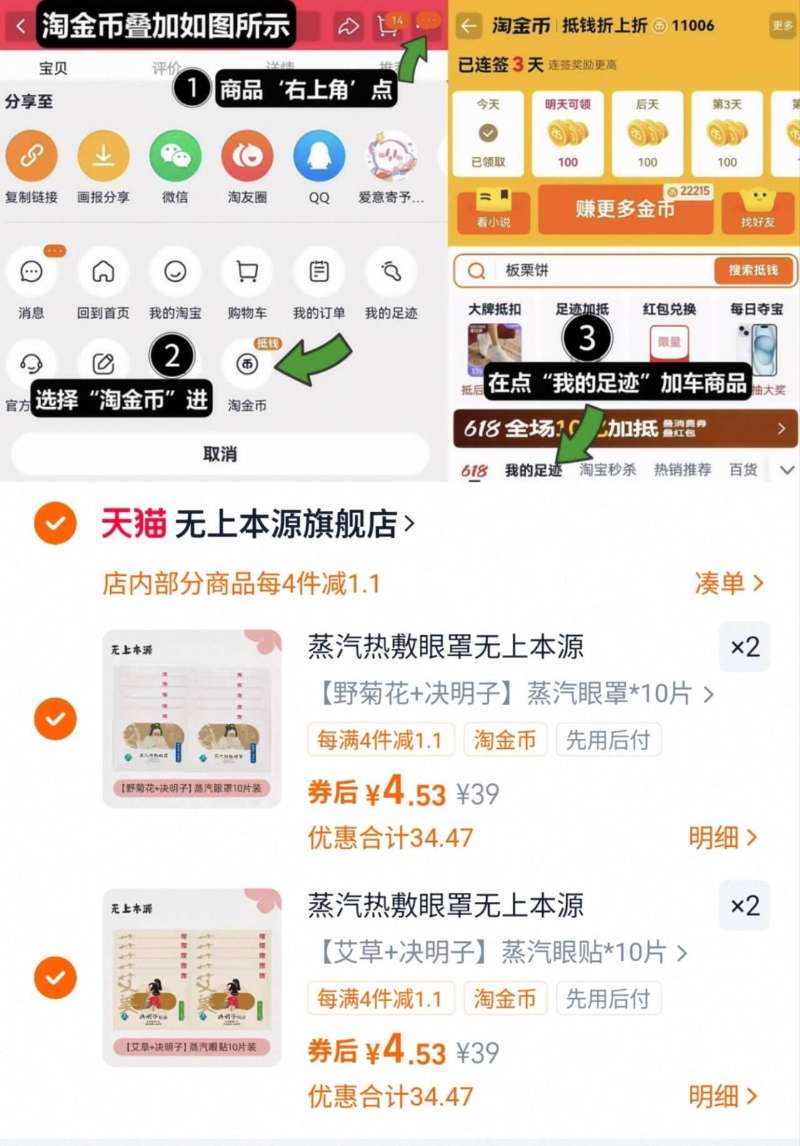The height and width of the screenshot is (1146, 800).
Task: Deselect the 艾草+决明子 eye patch item
Action: [55, 978]
